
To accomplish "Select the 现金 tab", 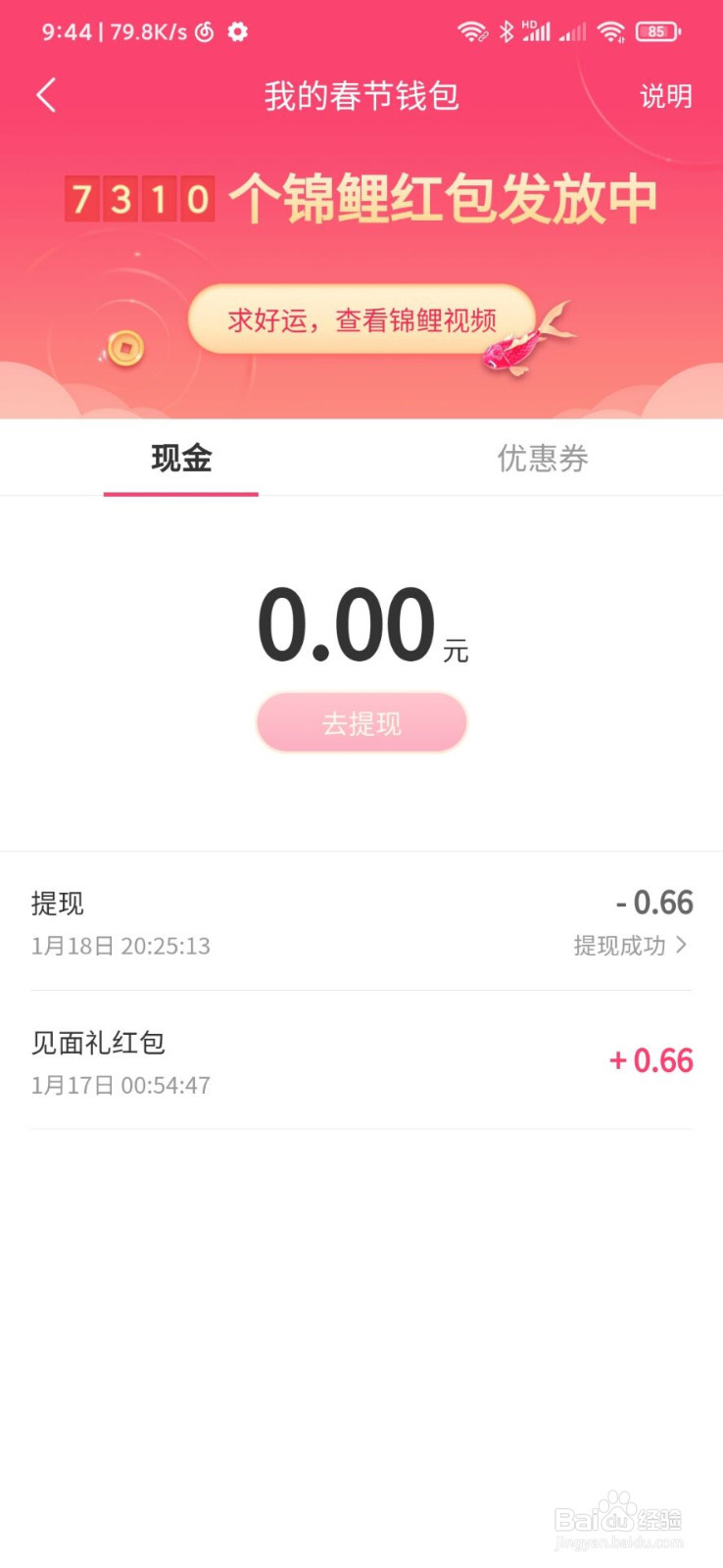I will click(180, 458).
